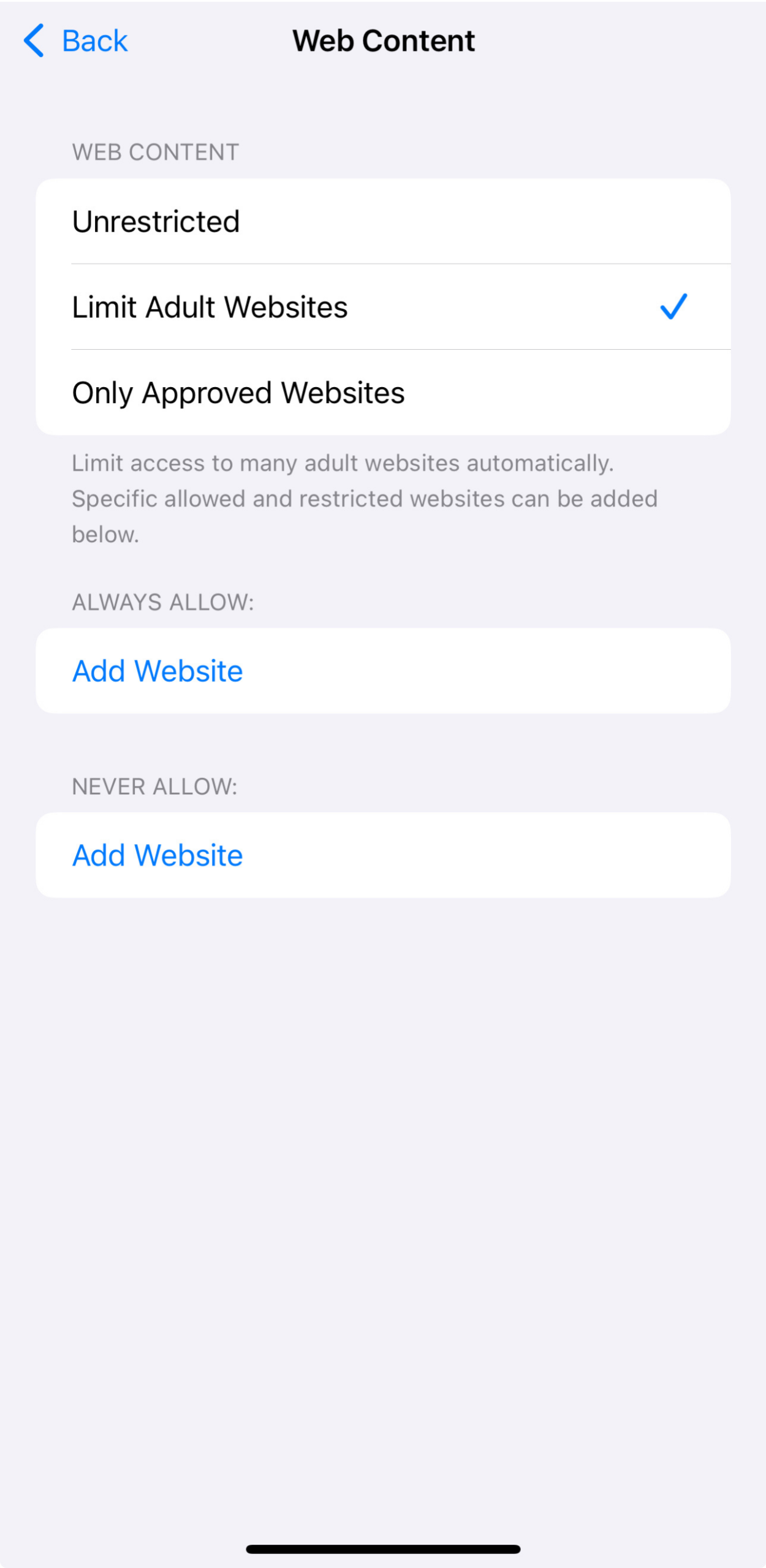Image resolution: width=766 pixels, height=1568 pixels.
Task: Select the Unrestricted web content option
Action: click(383, 222)
